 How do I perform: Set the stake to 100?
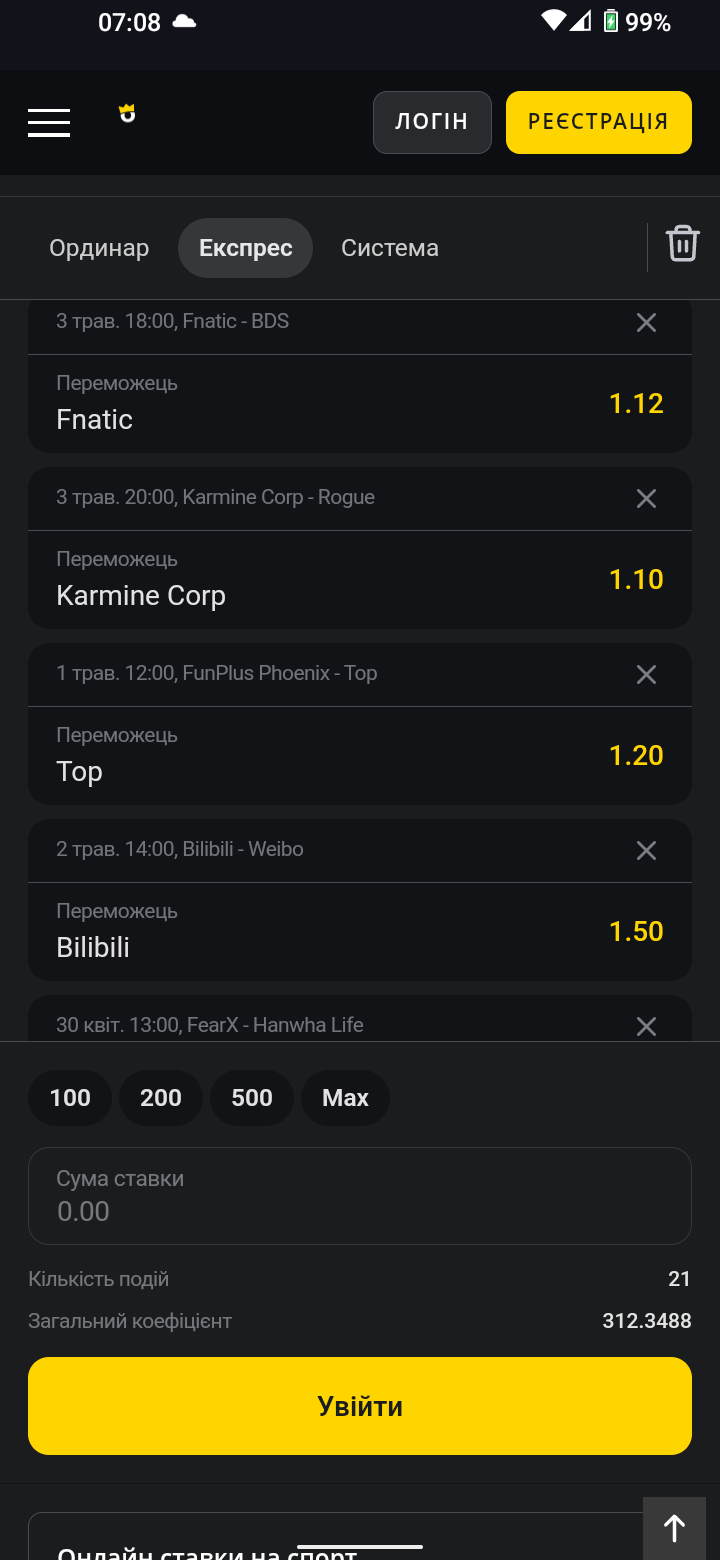pos(70,1098)
